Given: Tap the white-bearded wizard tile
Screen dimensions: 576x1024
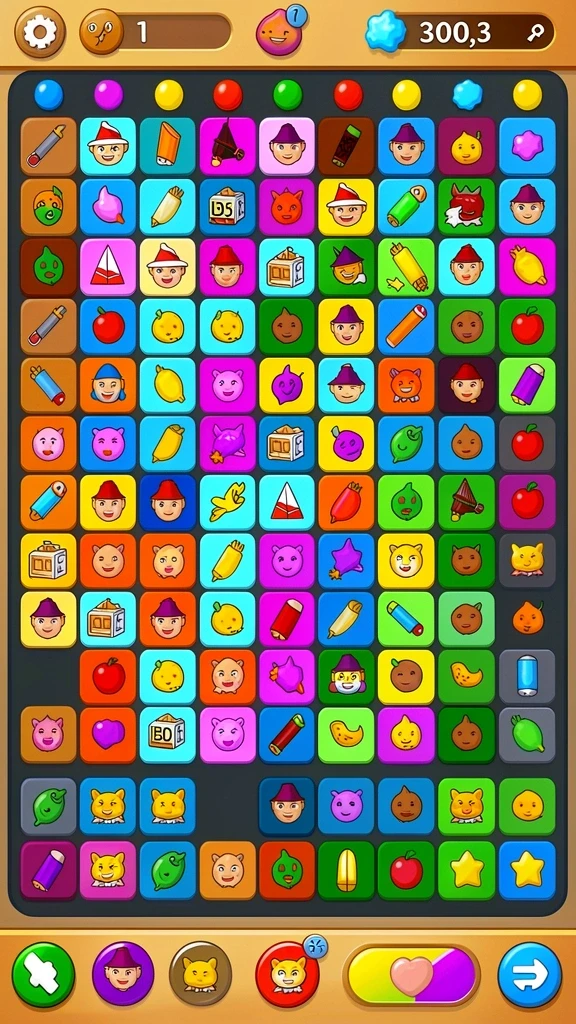Looking at the screenshot, I should 347,677.
